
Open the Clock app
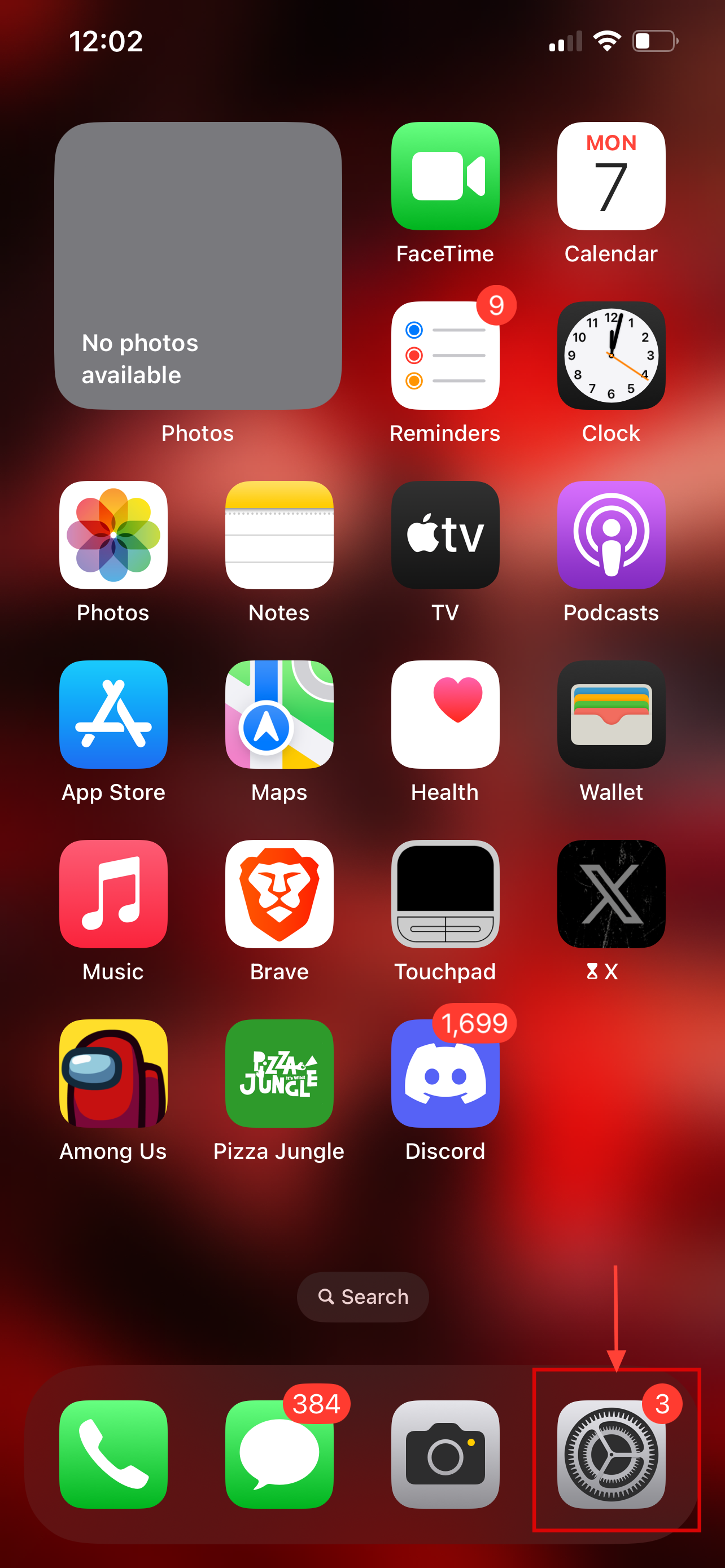click(610, 356)
